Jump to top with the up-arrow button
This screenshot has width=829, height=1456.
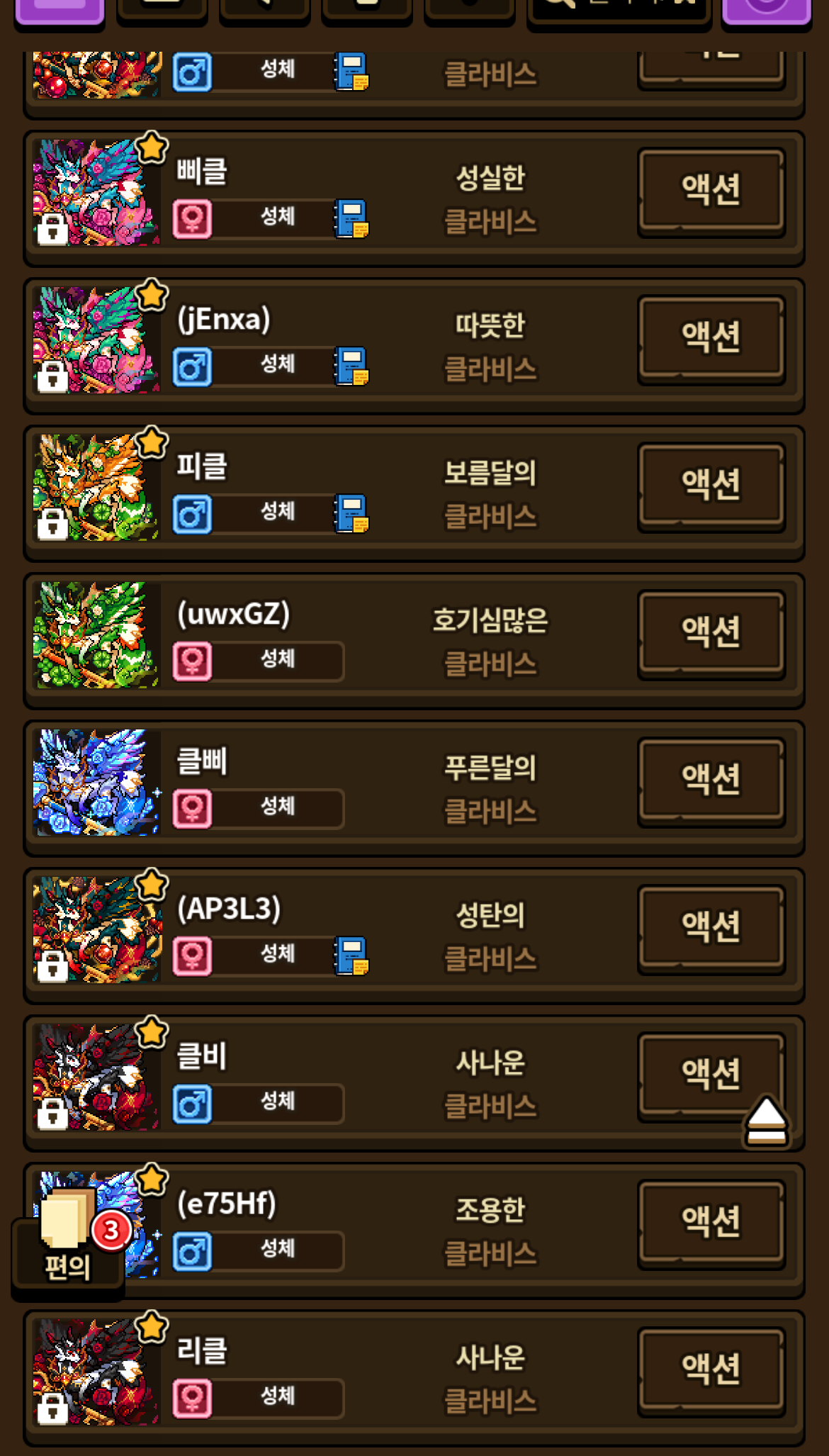767,1121
